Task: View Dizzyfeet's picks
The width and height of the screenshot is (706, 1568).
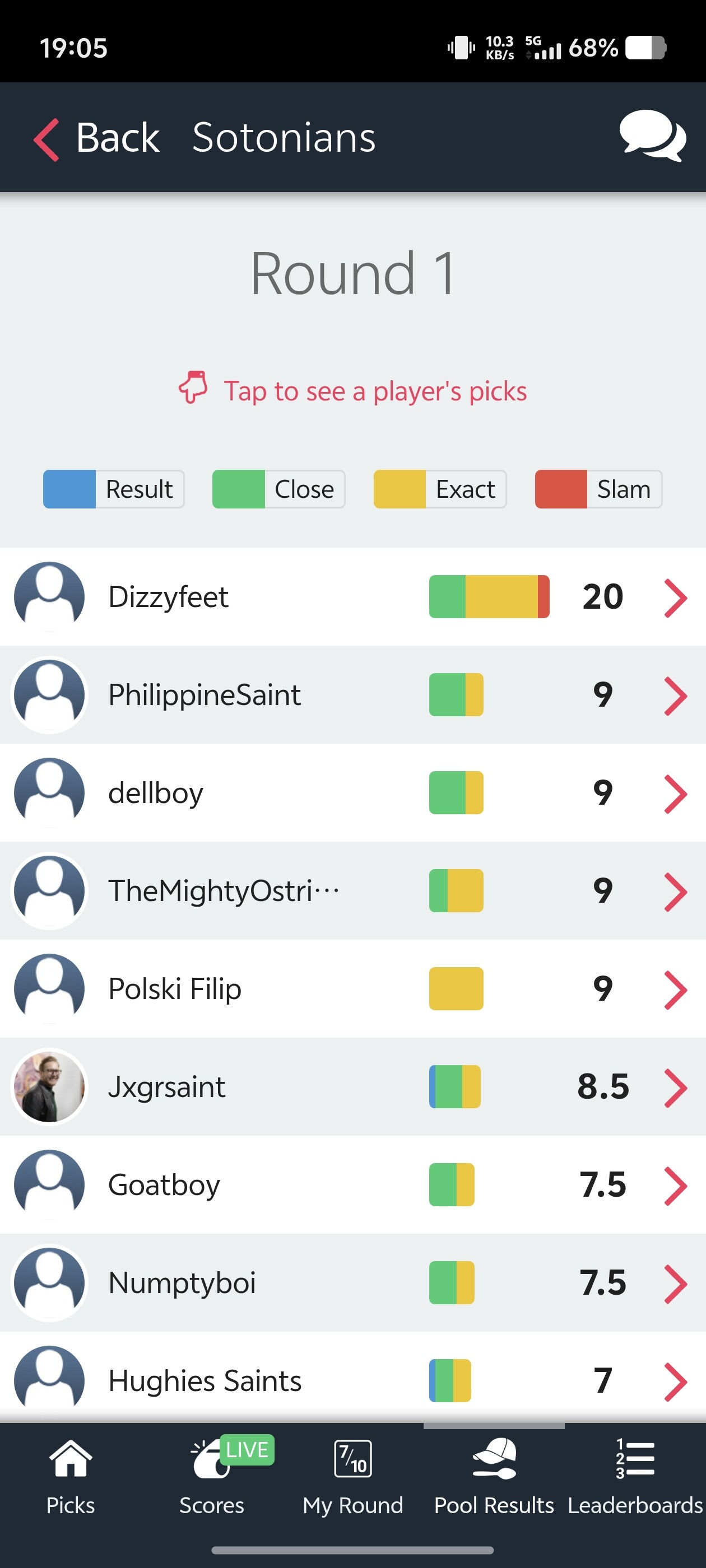Action: (x=352, y=596)
